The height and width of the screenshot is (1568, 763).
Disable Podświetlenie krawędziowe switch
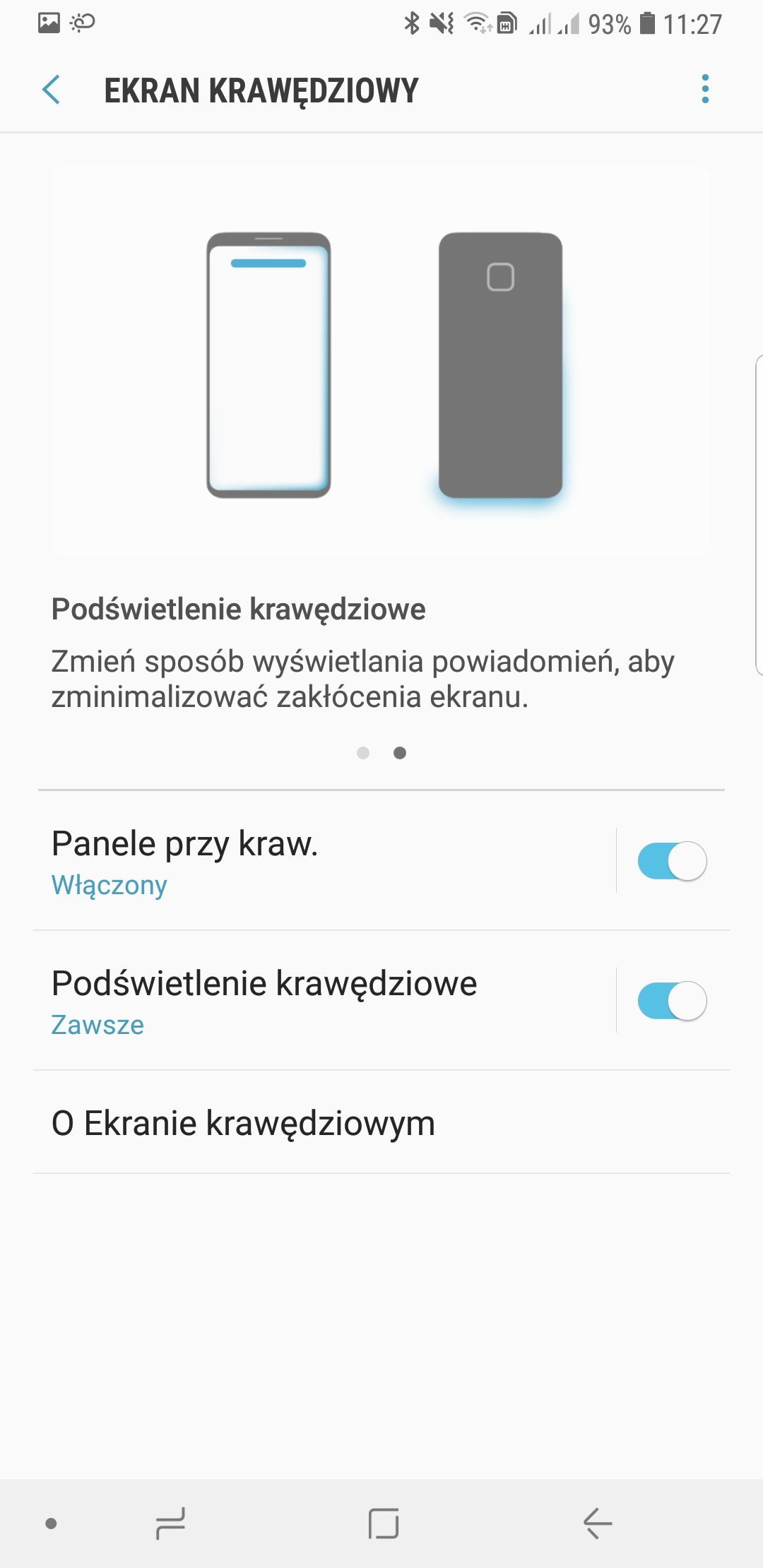point(672,1001)
